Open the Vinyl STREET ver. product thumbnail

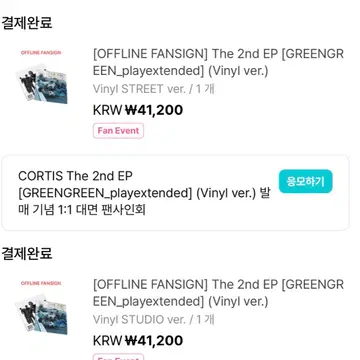41,77
